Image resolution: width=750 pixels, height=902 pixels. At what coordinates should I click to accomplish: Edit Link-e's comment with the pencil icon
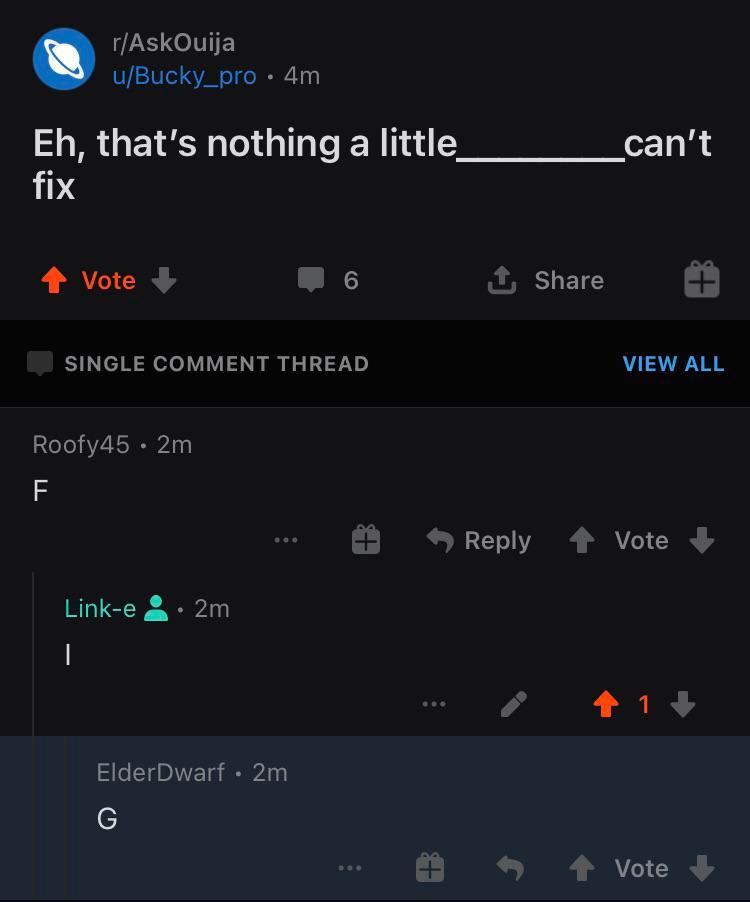click(513, 705)
